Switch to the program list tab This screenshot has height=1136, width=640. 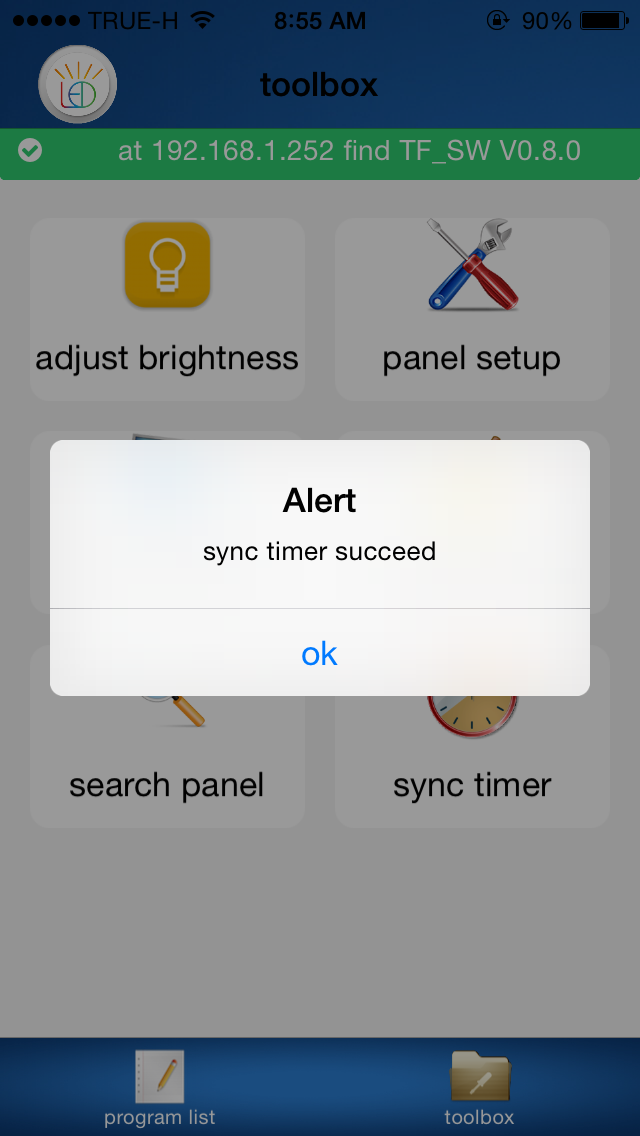pyautogui.click(x=159, y=1088)
